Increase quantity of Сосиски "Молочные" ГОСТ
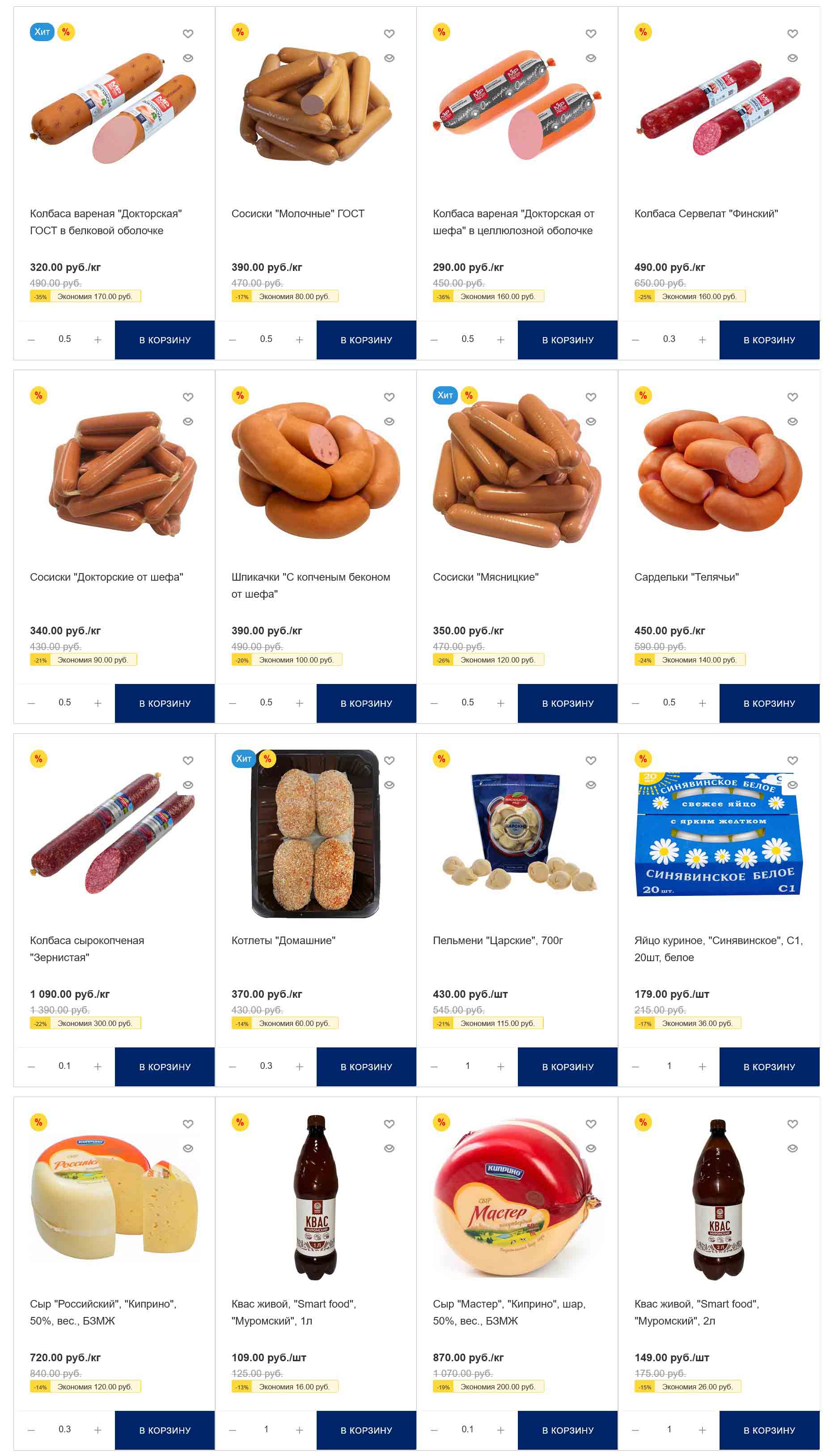 (x=299, y=340)
